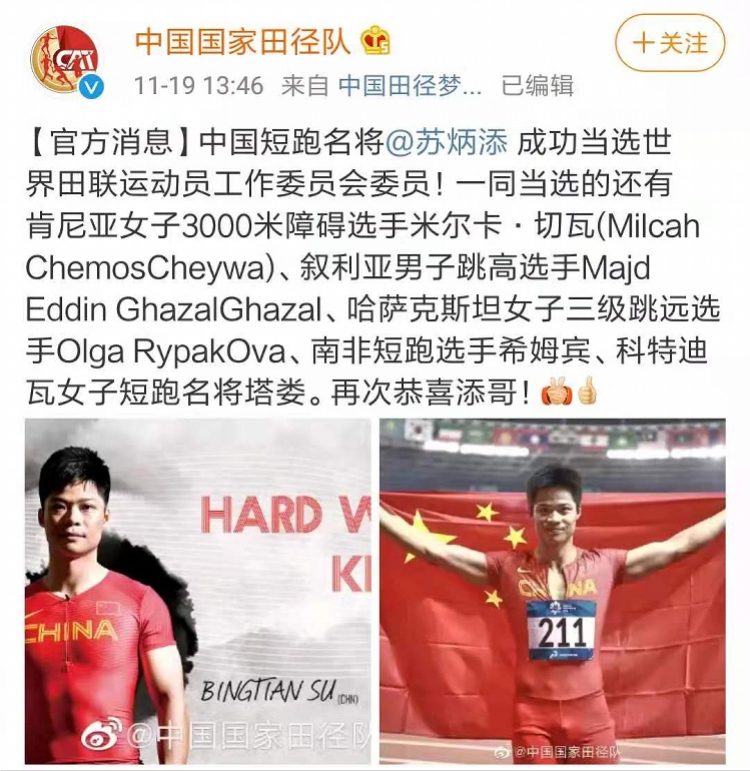
Task: Open the HARD WORK poster photo of Su Bingtian
Action: coord(193,590)
